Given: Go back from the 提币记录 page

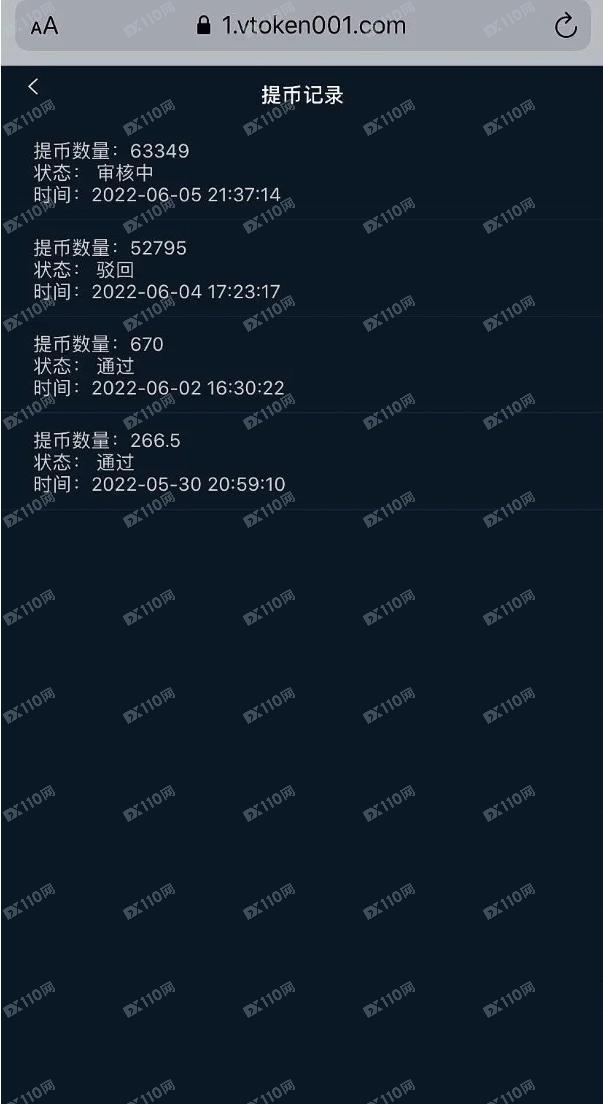Looking at the screenshot, I should pyautogui.click(x=33, y=87).
